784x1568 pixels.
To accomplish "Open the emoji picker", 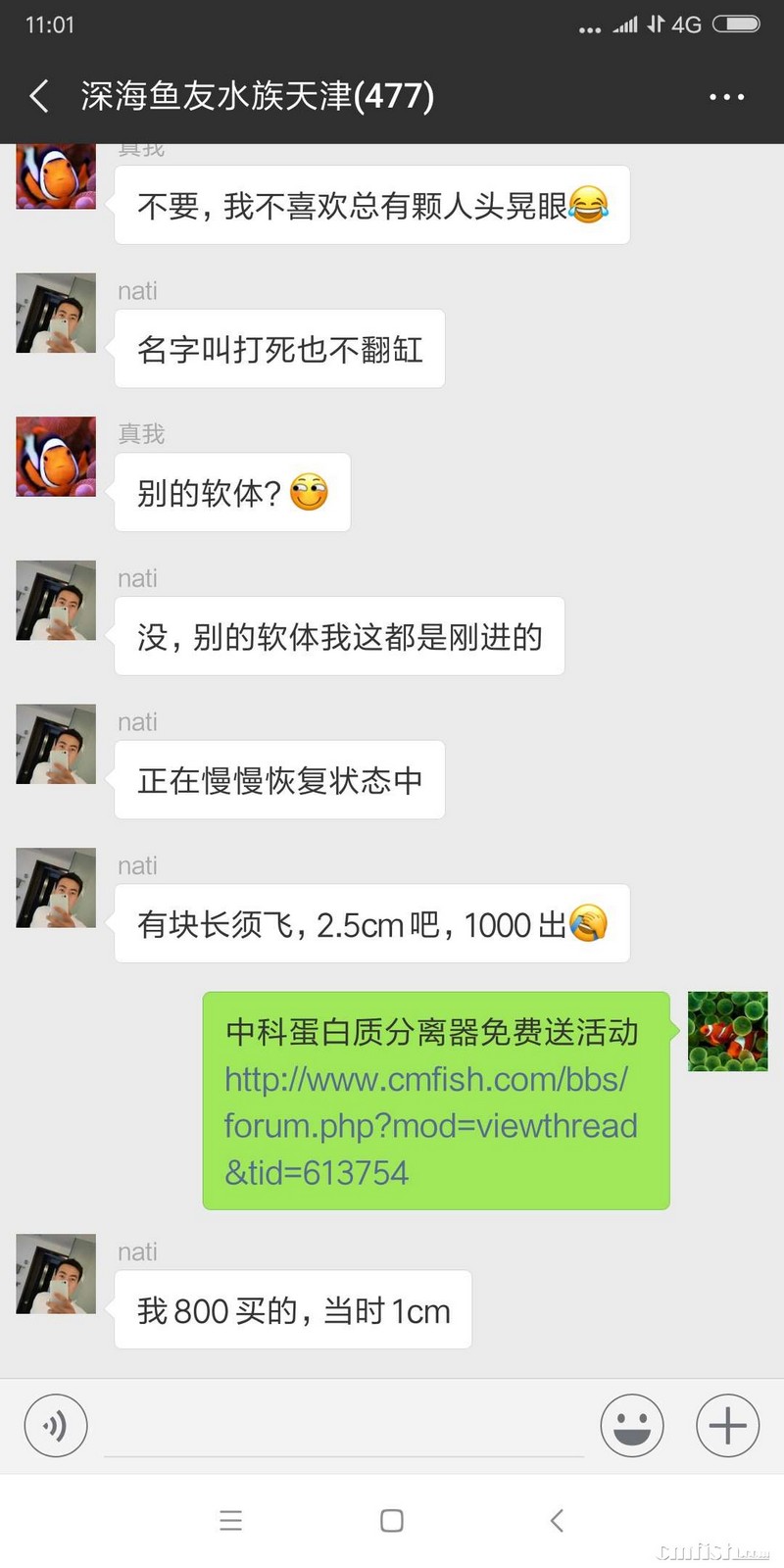I will point(631,1426).
